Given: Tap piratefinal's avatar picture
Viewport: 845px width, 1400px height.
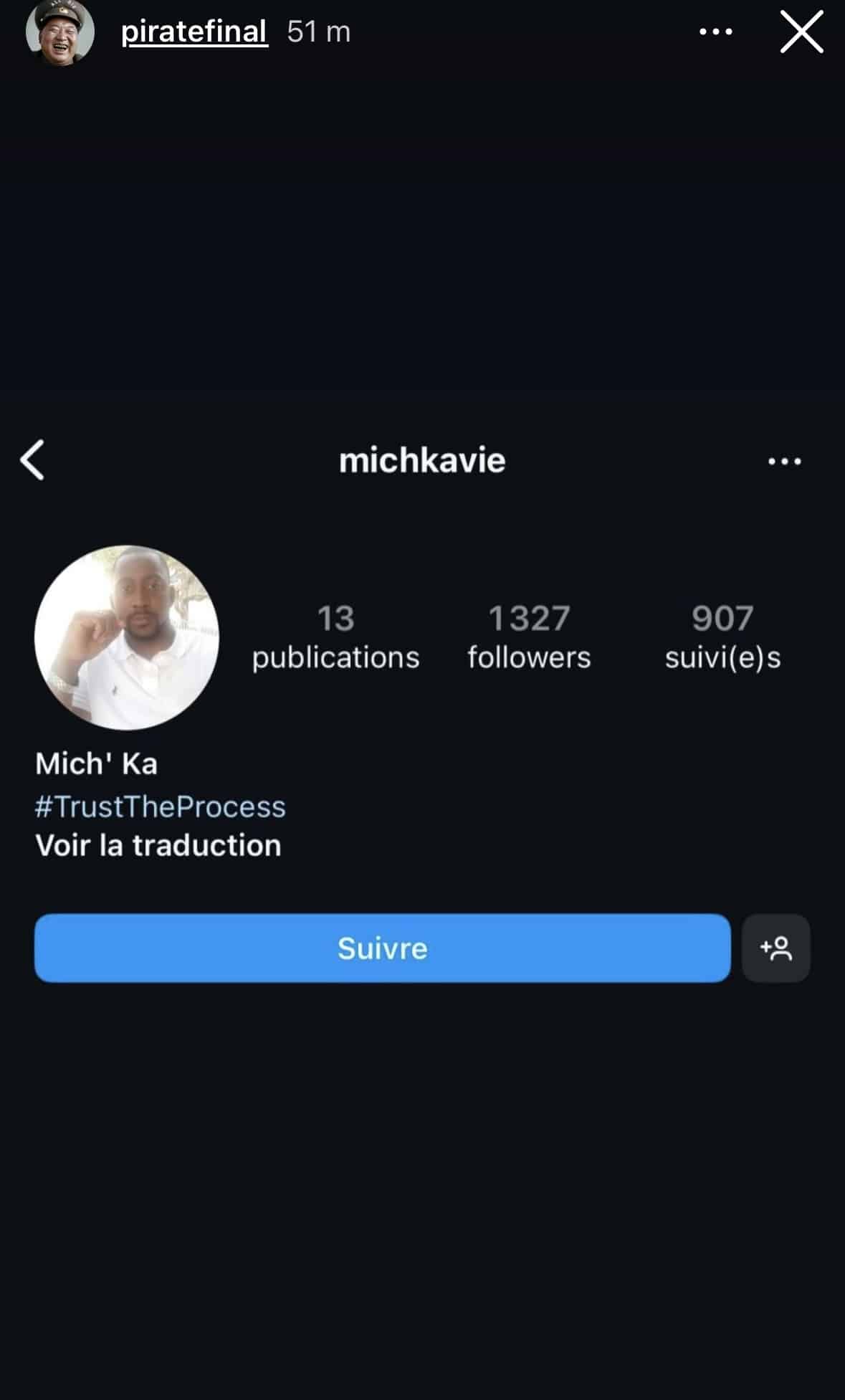Looking at the screenshot, I should (60, 32).
